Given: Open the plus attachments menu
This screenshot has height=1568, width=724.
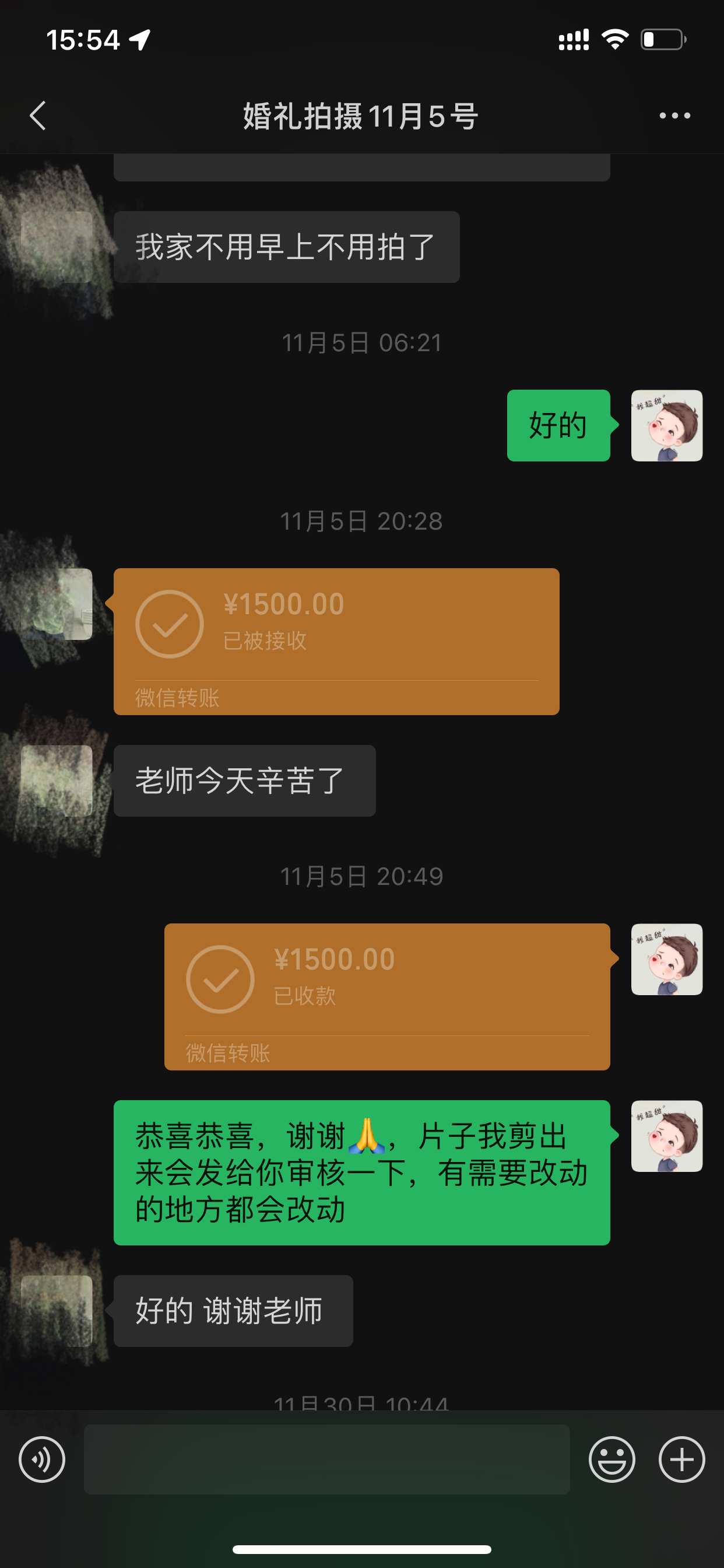Looking at the screenshot, I should 681,1459.
